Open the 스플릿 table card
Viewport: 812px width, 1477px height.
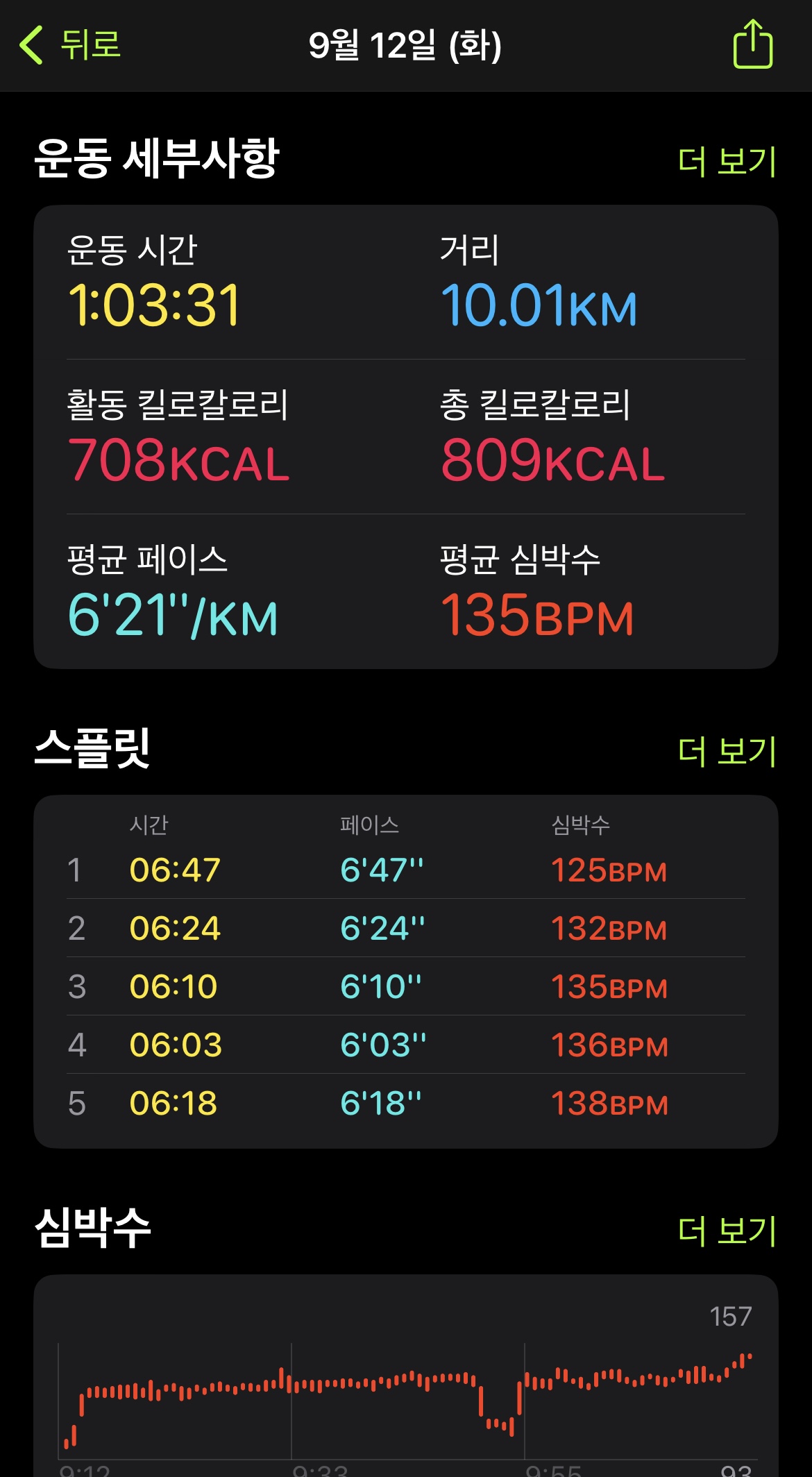405,972
